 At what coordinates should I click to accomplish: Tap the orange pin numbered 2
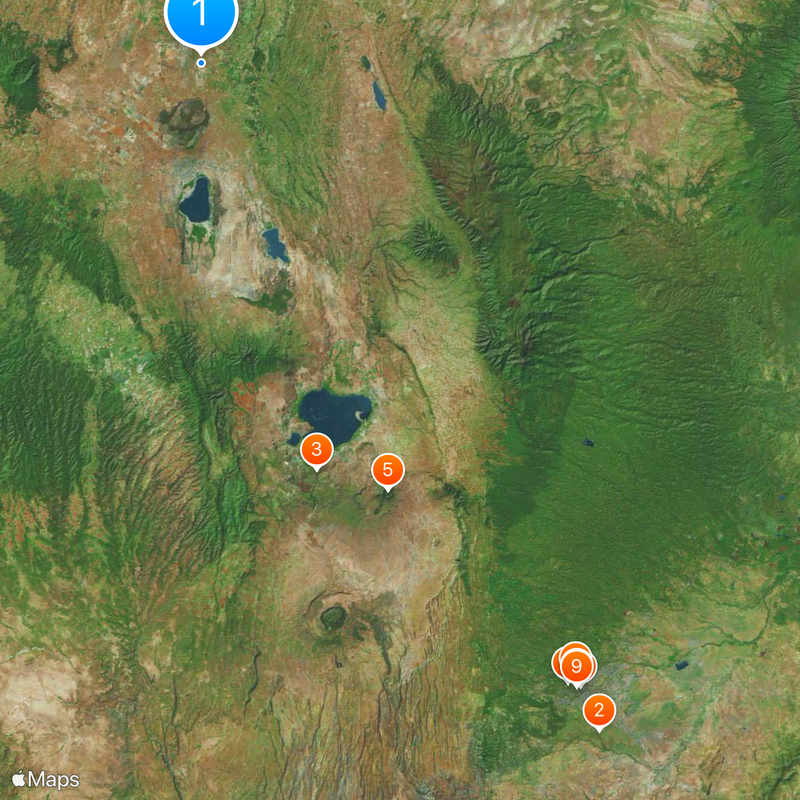click(x=599, y=710)
